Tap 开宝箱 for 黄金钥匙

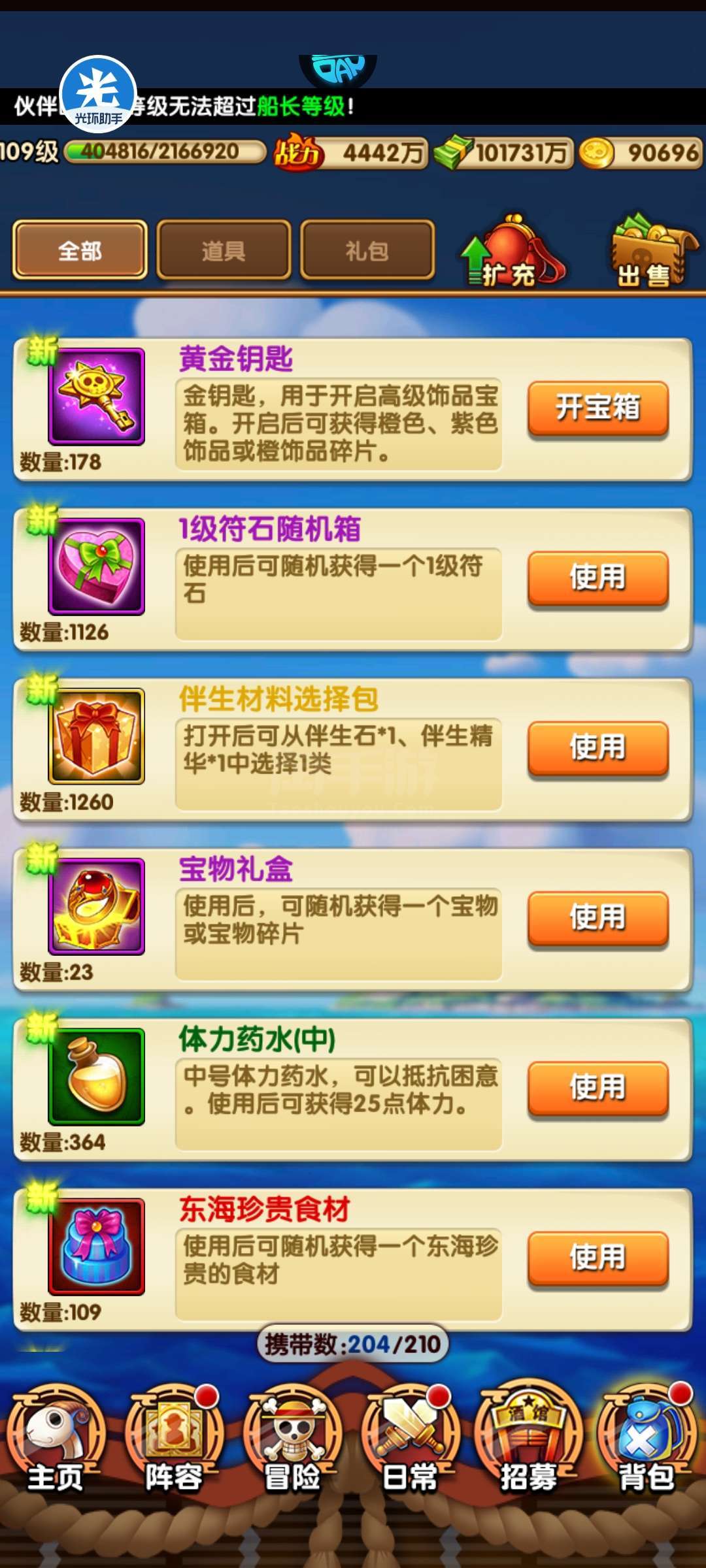pos(598,408)
